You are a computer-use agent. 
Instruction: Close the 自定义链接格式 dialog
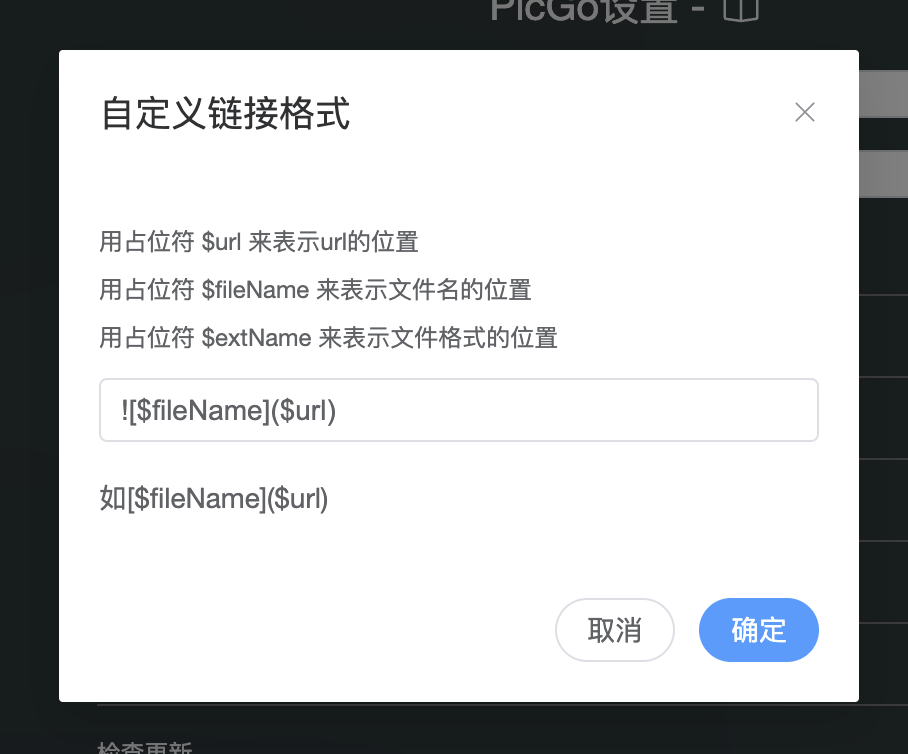pos(805,112)
